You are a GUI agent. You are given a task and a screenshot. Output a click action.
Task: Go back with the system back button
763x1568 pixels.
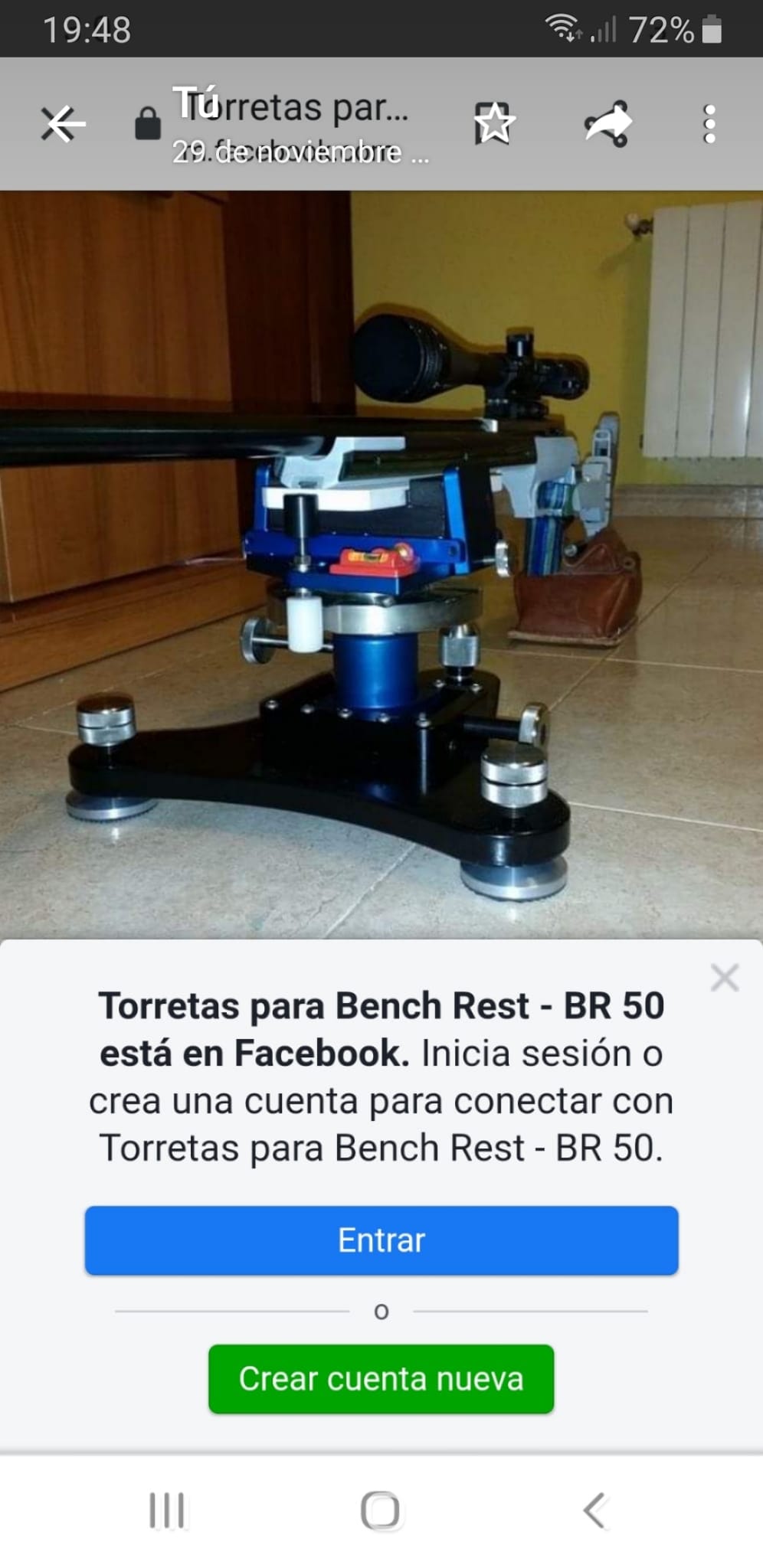595,1511
